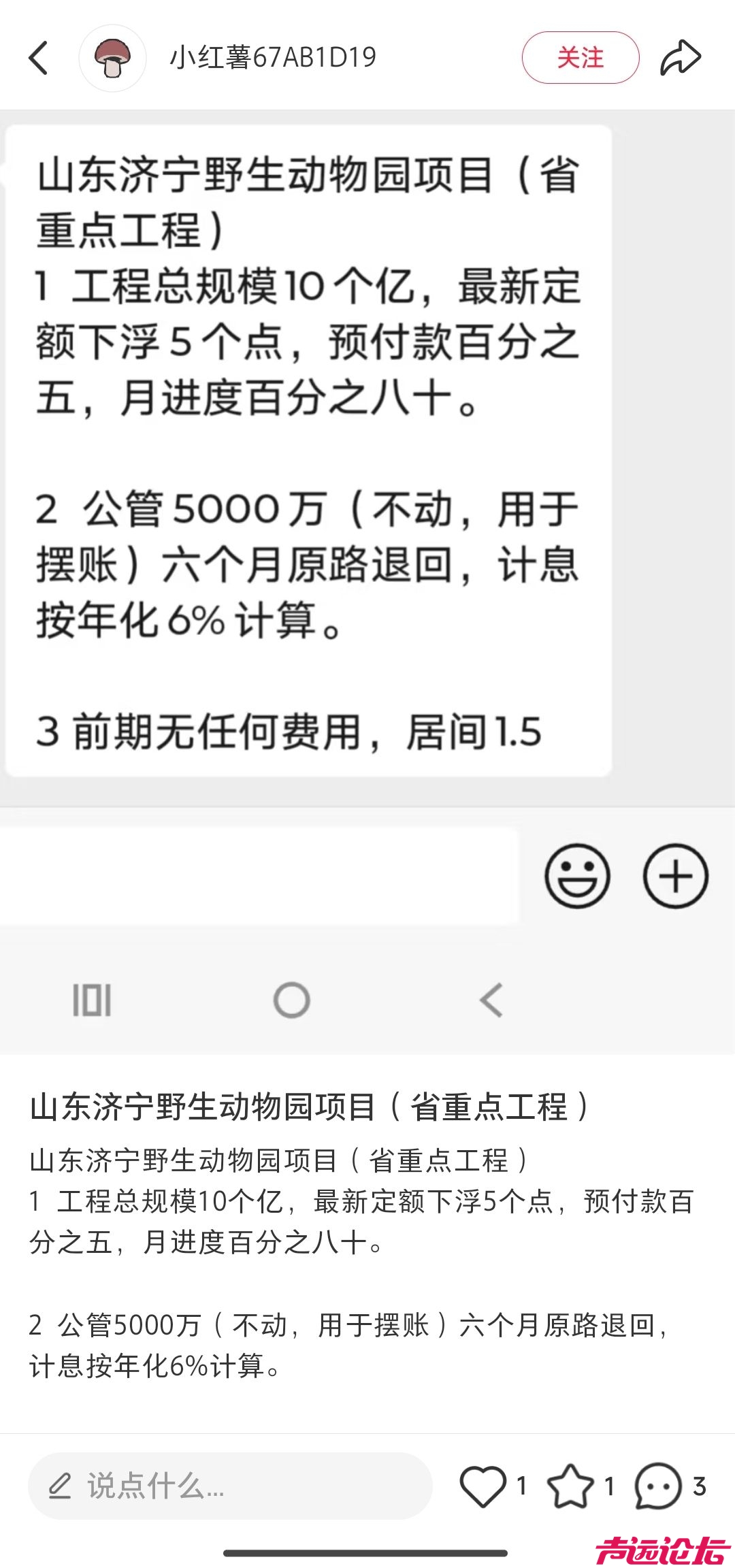Open the post's chat screenshot image
The height and width of the screenshot is (1568, 735).
coord(367,544)
